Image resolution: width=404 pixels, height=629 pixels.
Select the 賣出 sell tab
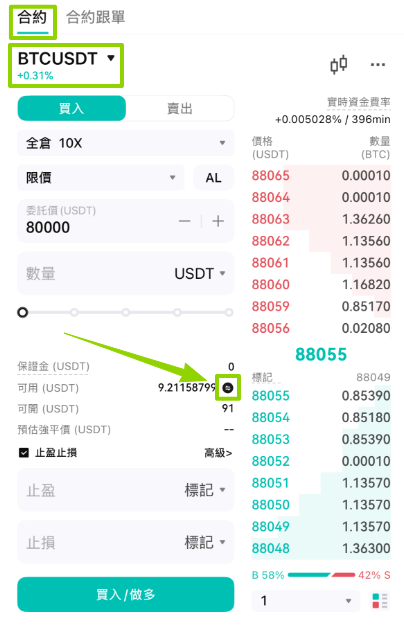180,108
